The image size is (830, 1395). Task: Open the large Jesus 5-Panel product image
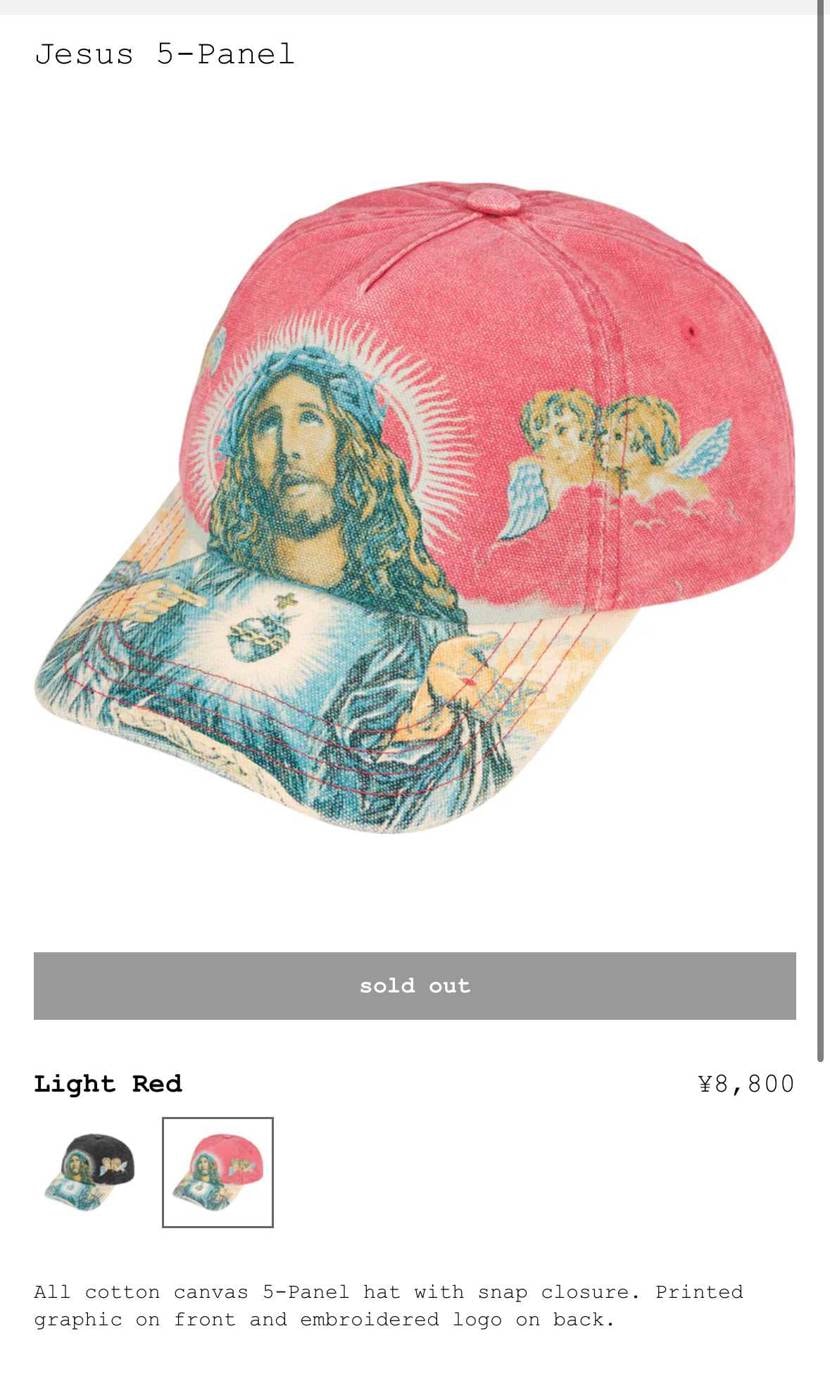(414, 505)
